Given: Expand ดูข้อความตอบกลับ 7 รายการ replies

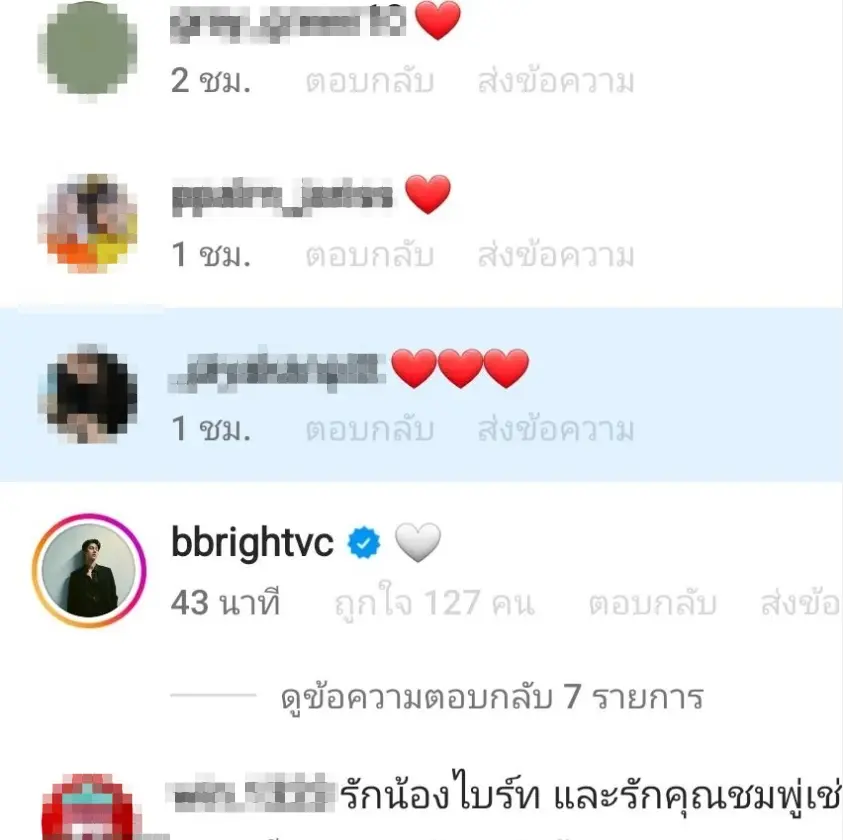Looking at the screenshot, I should 492,696.
